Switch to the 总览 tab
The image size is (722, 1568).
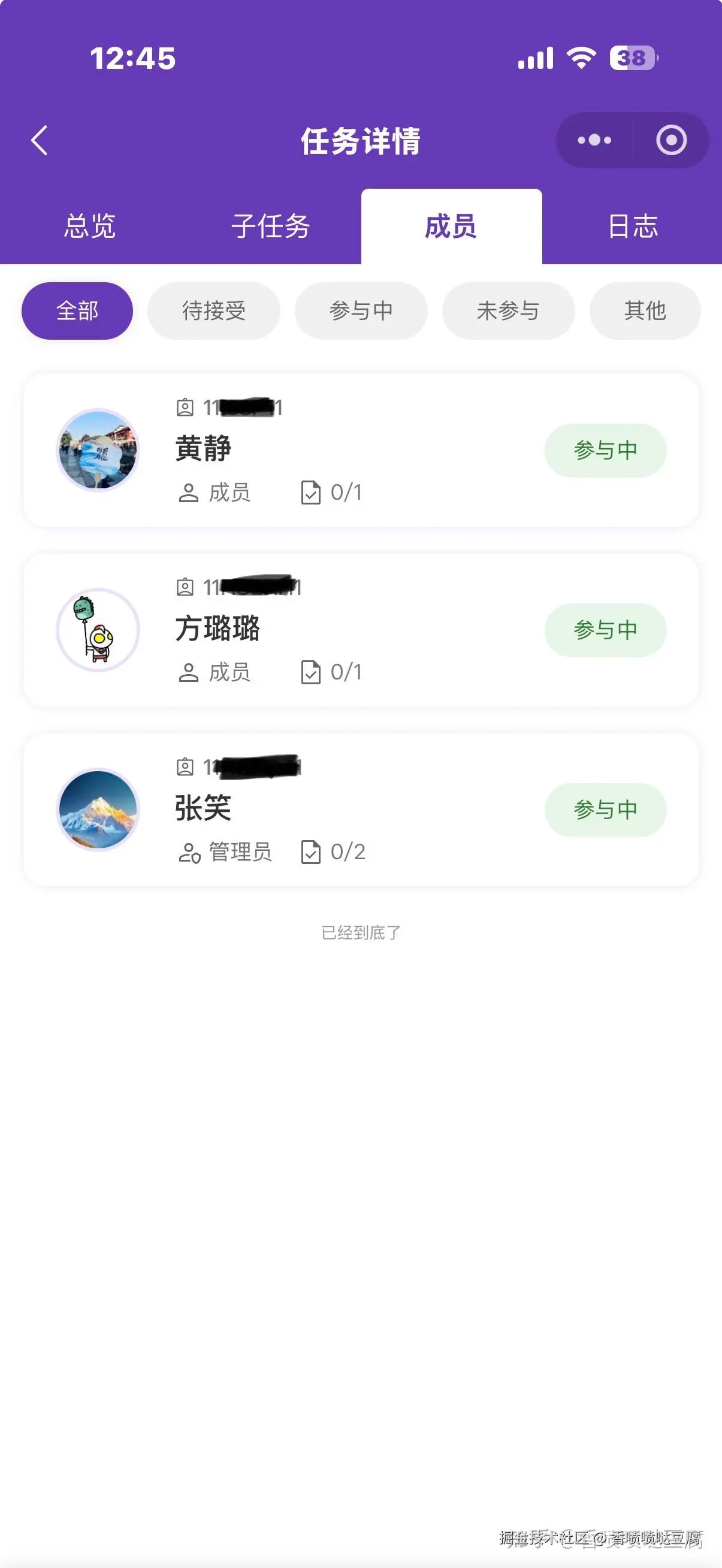point(90,226)
